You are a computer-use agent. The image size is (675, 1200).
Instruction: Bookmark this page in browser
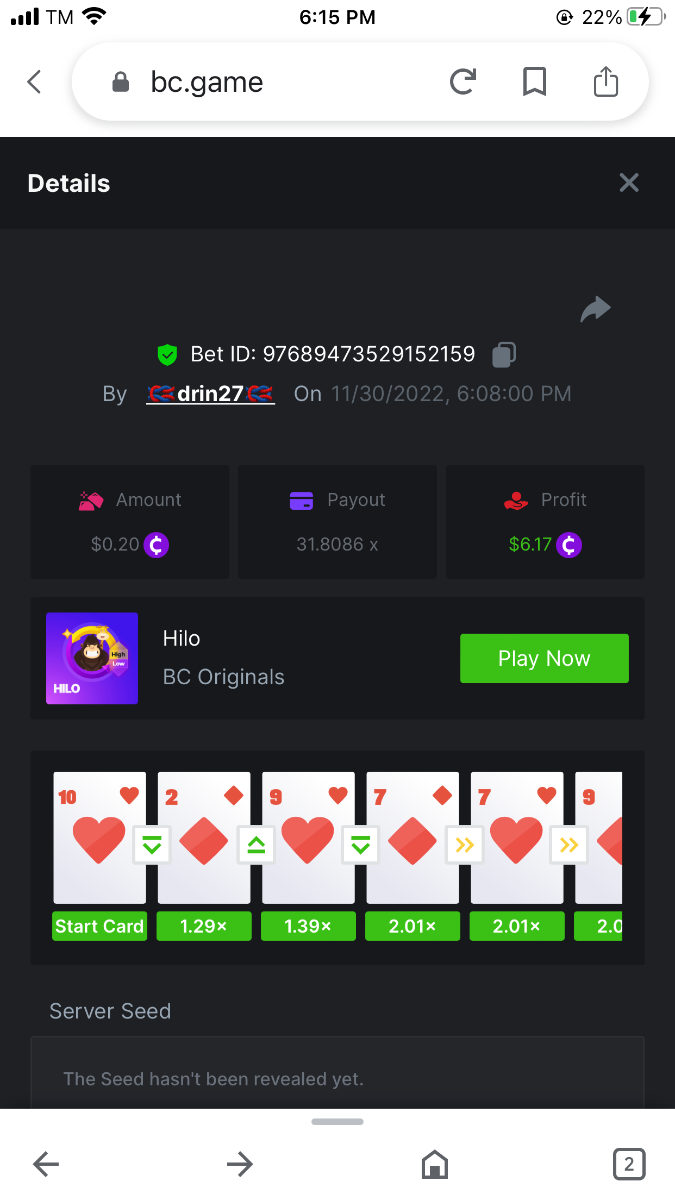[x=535, y=82]
